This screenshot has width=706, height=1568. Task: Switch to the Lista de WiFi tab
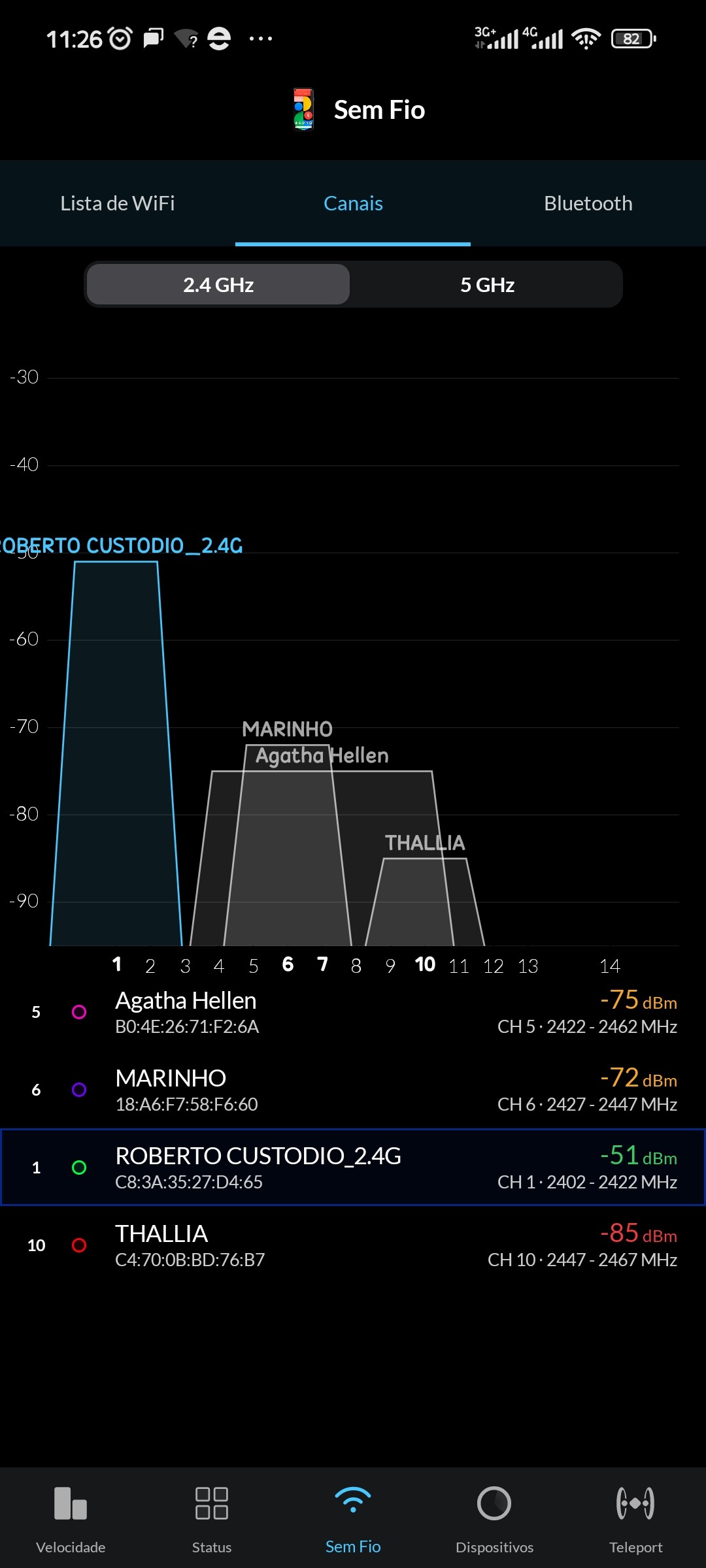(118, 203)
